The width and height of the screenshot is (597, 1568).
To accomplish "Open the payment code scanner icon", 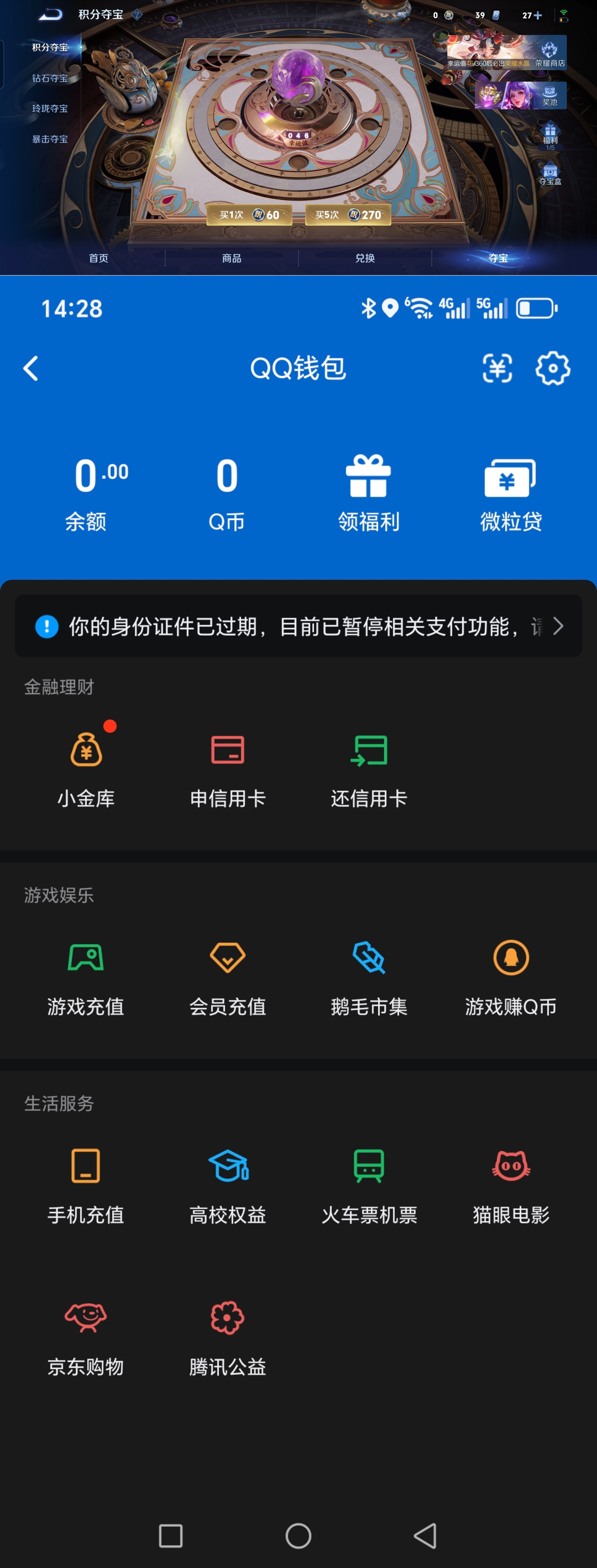I will pos(497,368).
